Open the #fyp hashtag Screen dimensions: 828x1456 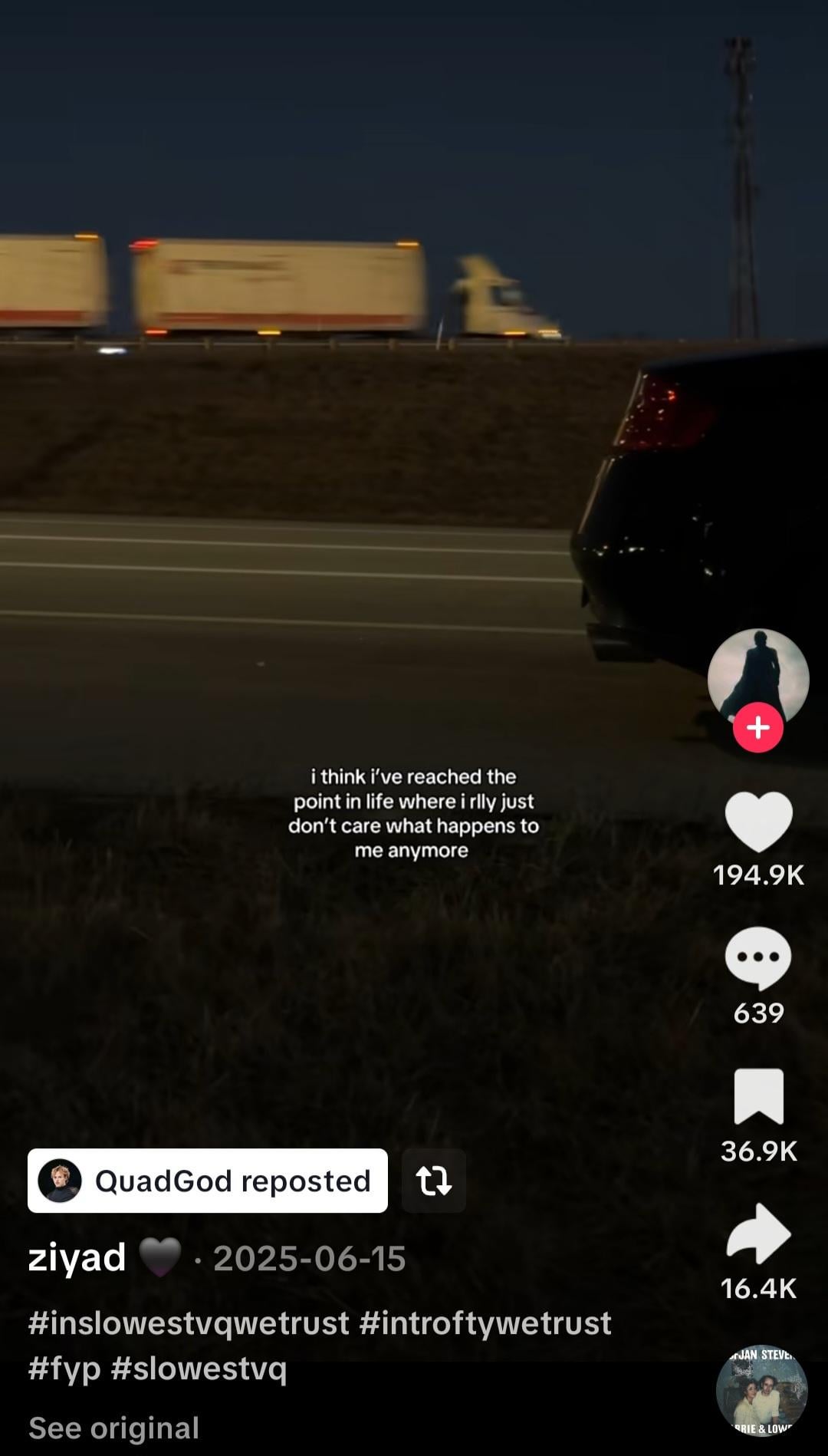(64, 1368)
